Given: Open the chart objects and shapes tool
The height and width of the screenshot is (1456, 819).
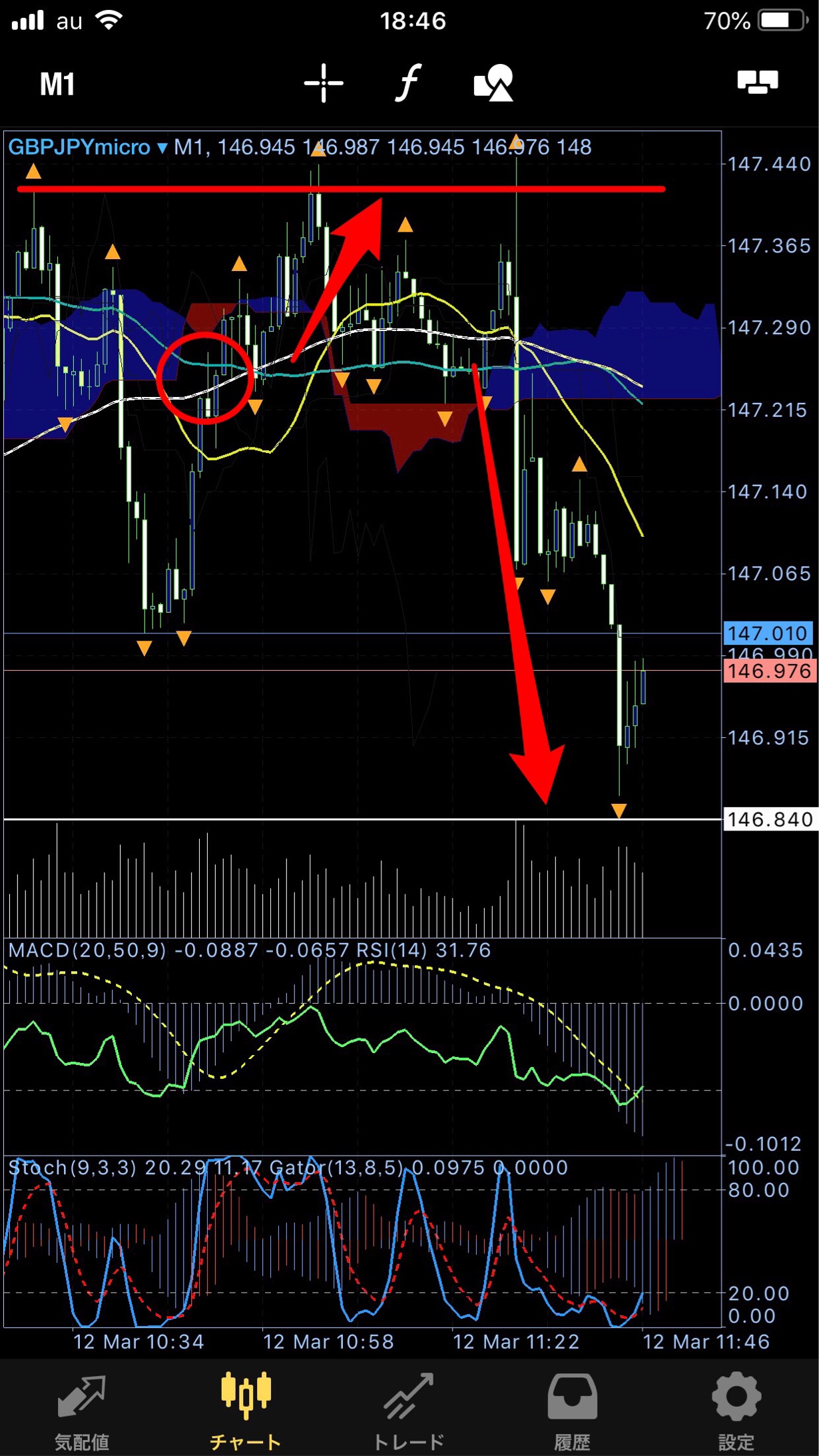Looking at the screenshot, I should click(493, 83).
